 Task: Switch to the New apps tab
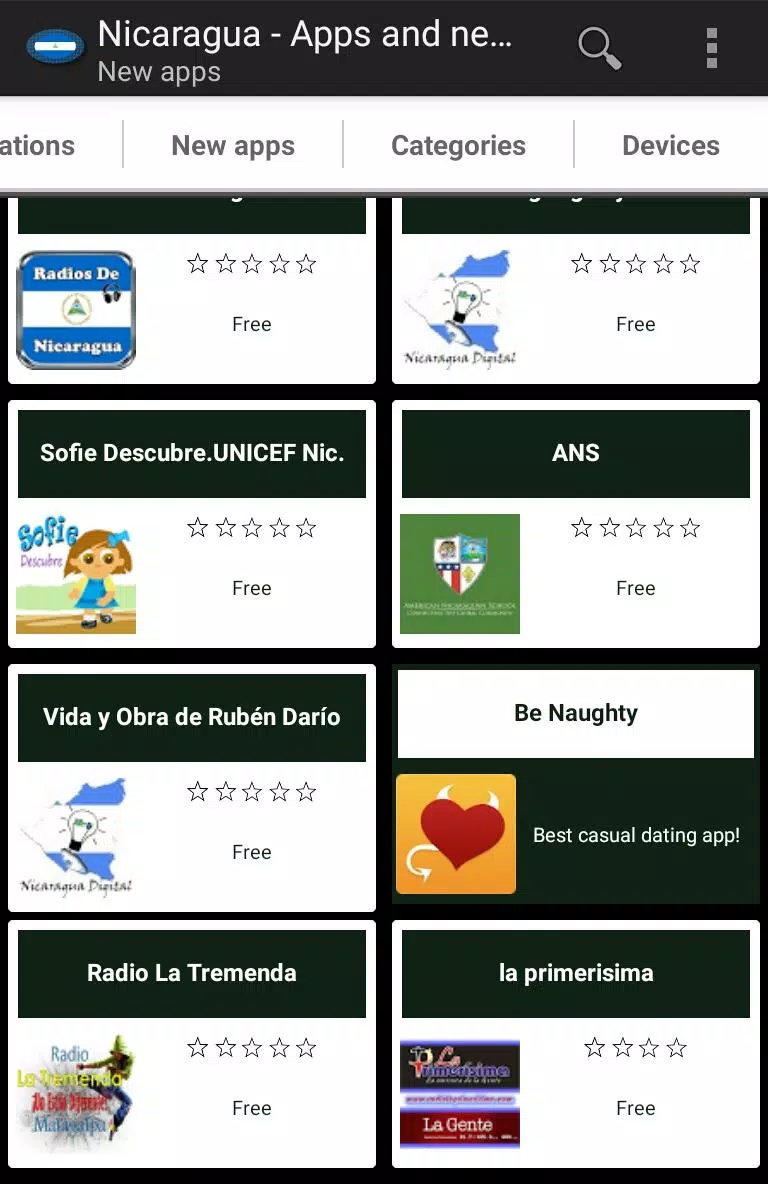click(233, 146)
